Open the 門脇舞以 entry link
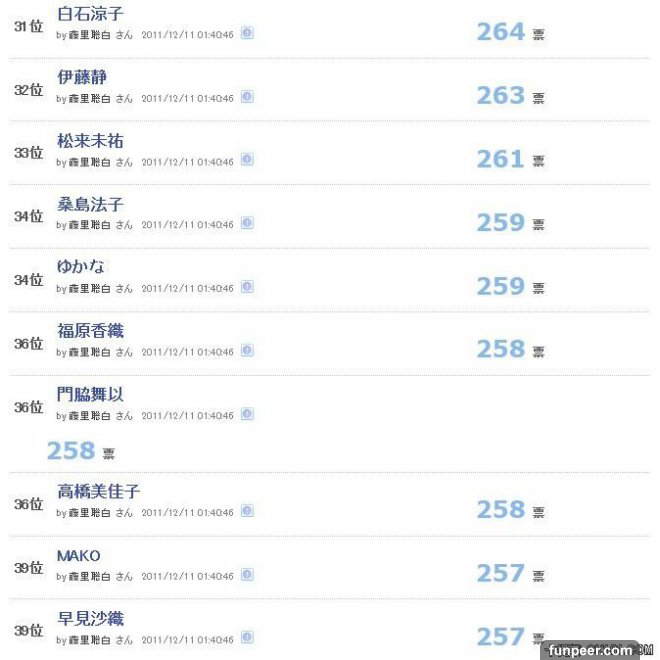Image resolution: width=660 pixels, height=660 pixels. coord(90,395)
